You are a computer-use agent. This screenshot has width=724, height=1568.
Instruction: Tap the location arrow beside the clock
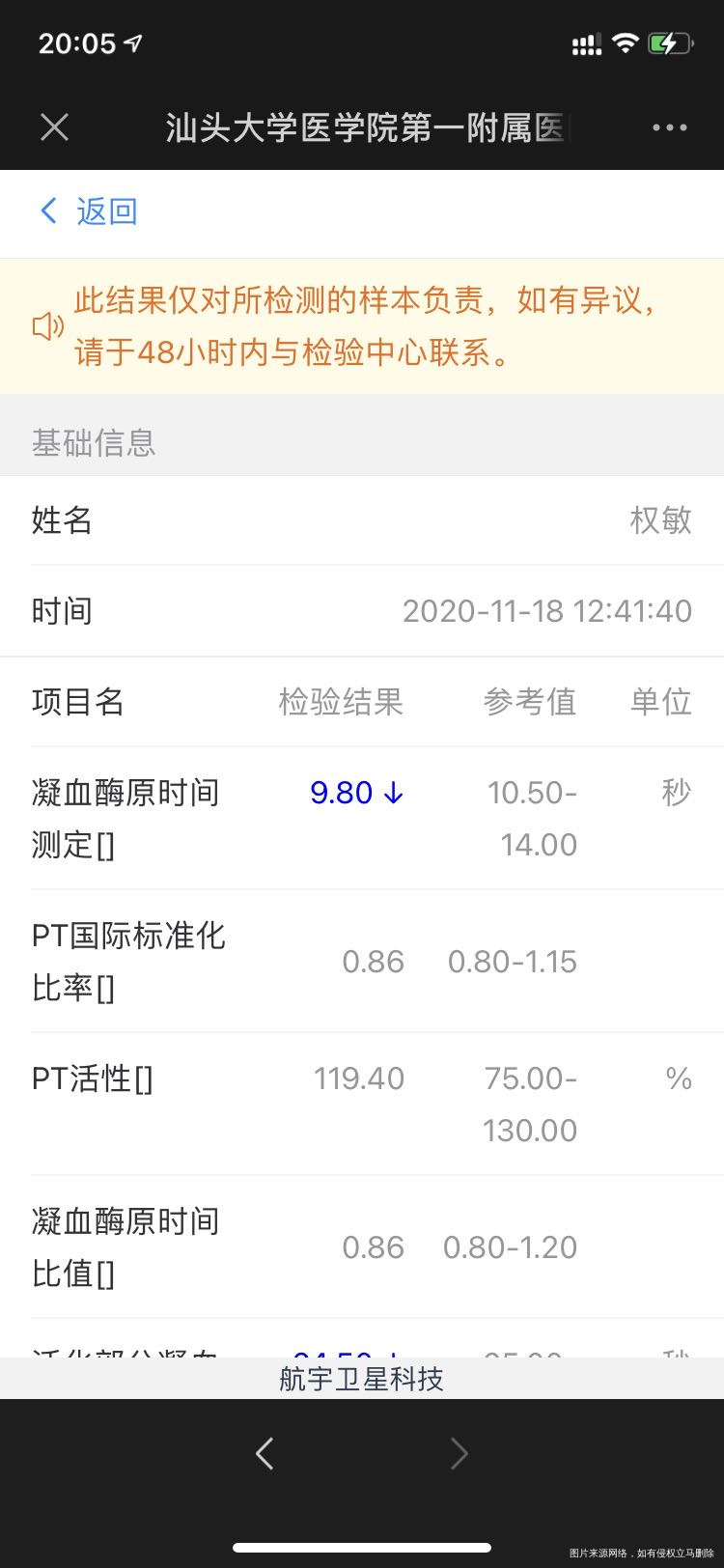coord(131,42)
